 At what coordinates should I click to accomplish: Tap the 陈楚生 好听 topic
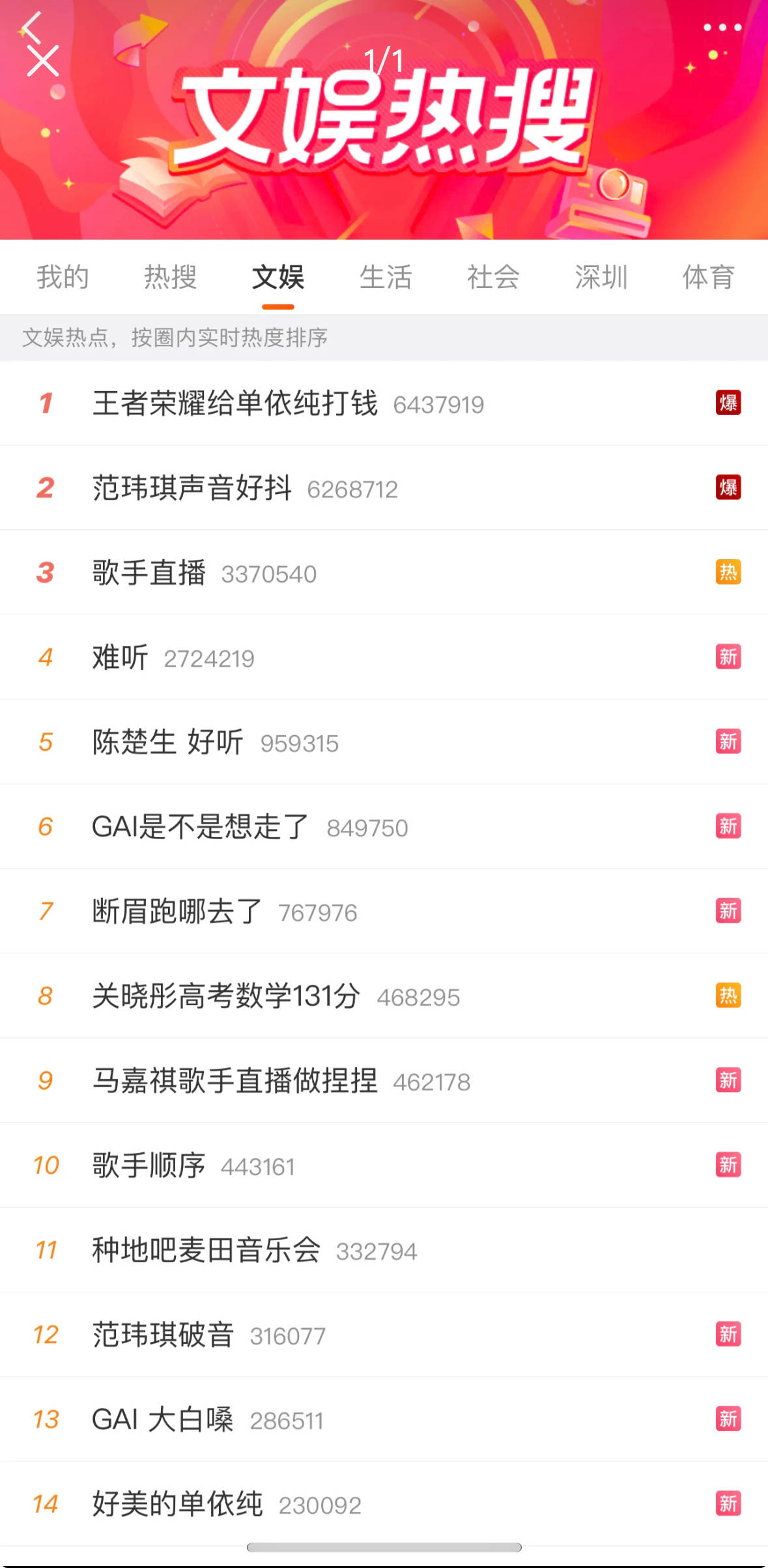[x=168, y=742]
